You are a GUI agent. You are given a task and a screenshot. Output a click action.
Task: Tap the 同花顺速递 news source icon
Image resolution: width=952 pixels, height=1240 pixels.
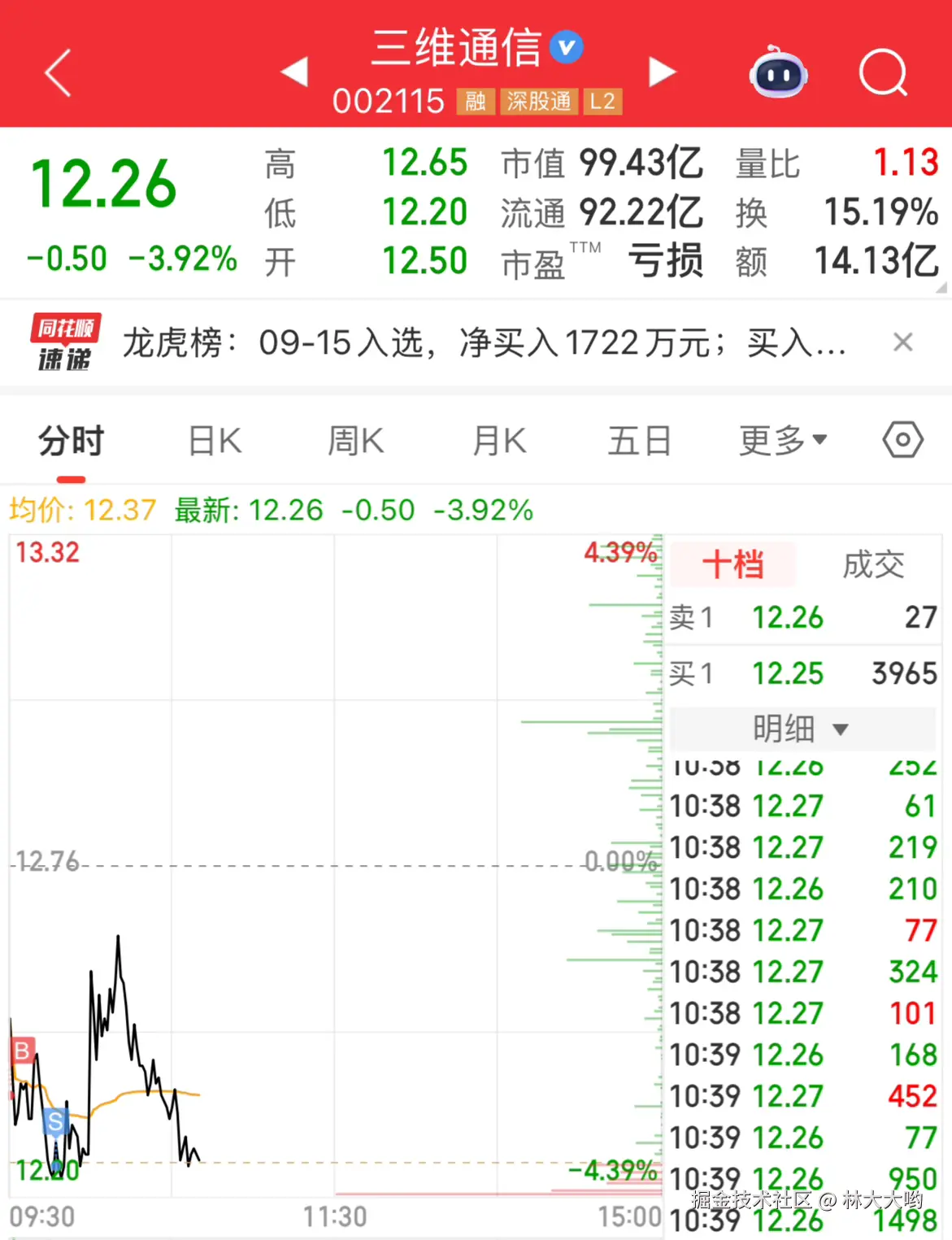click(x=63, y=342)
